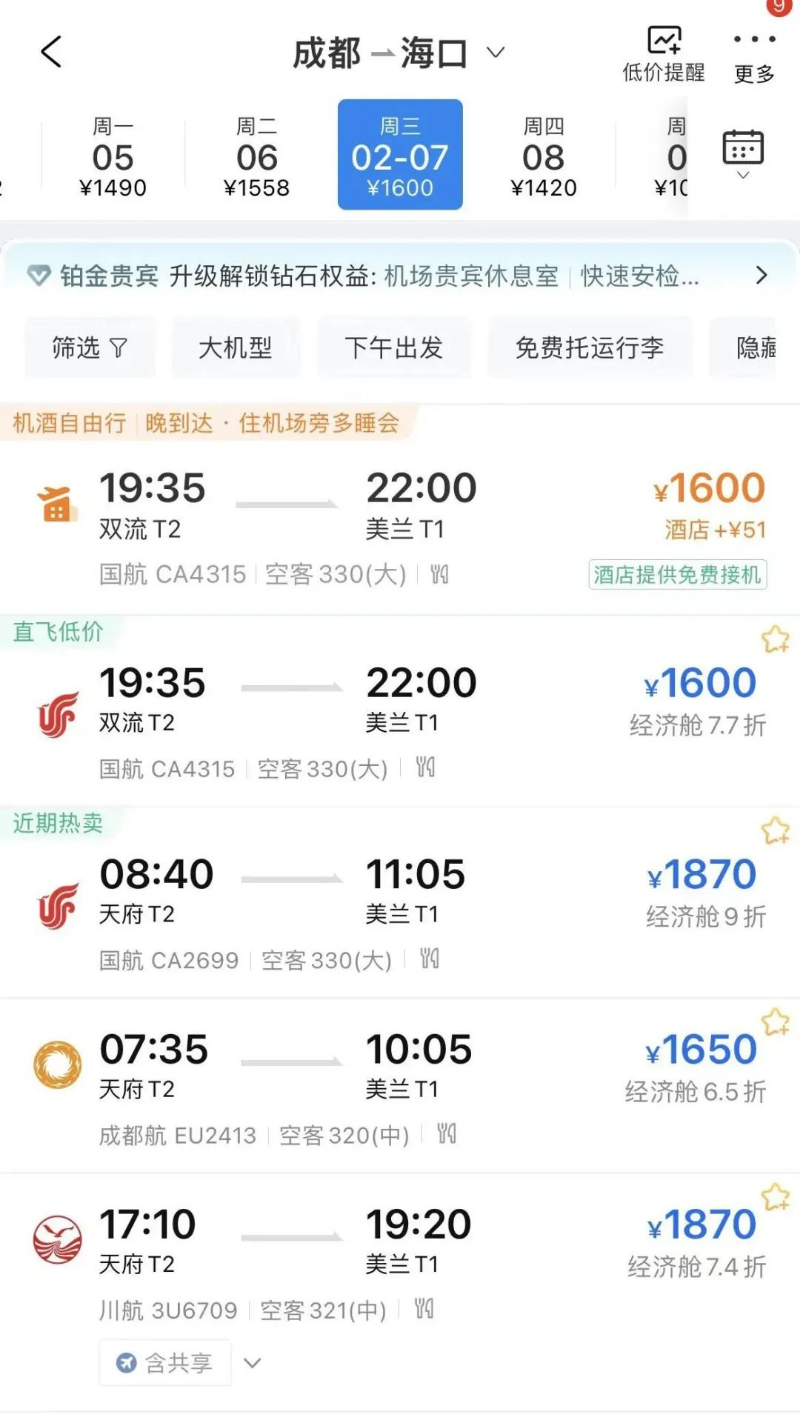Open the calendar date picker

(x=743, y=154)
